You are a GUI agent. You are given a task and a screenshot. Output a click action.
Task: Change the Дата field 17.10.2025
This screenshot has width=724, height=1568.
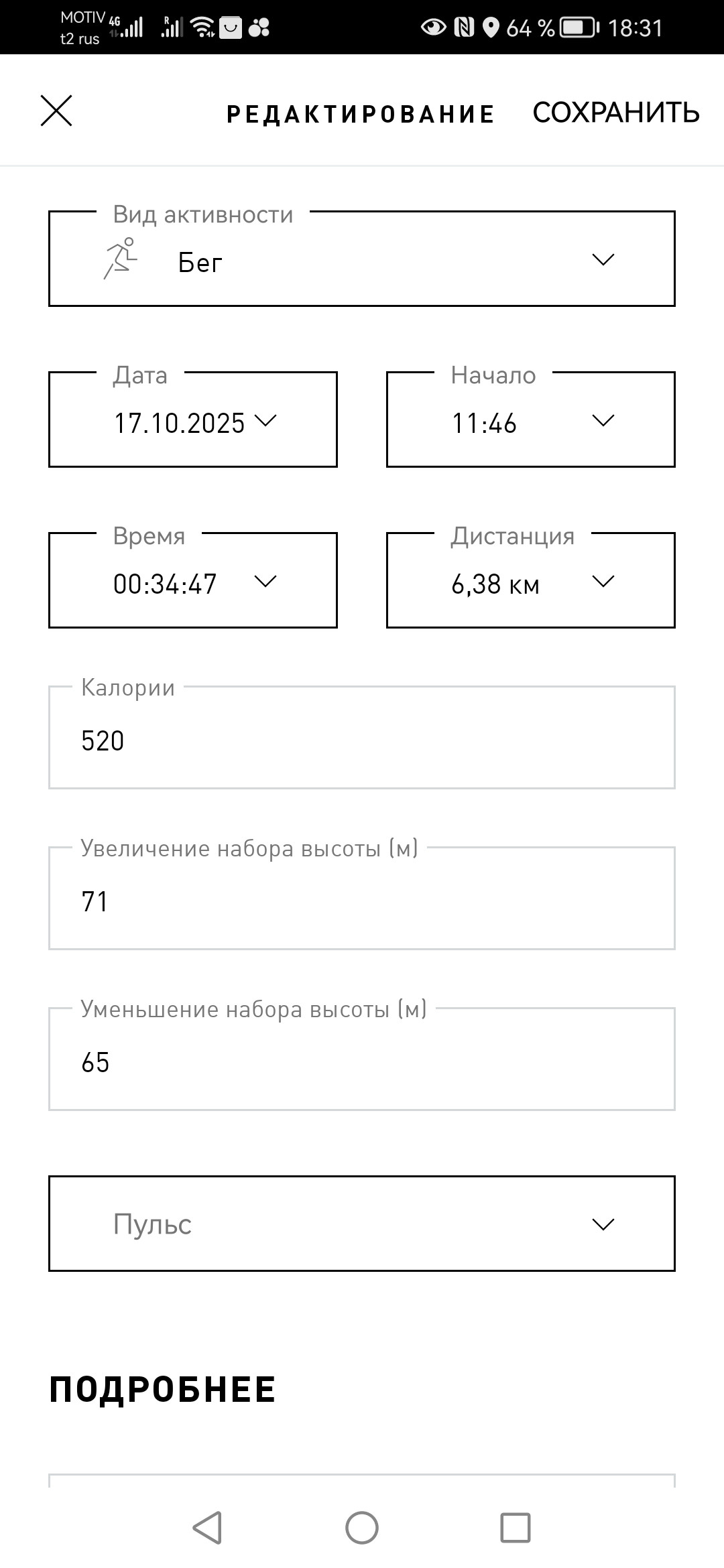point(193,419)
